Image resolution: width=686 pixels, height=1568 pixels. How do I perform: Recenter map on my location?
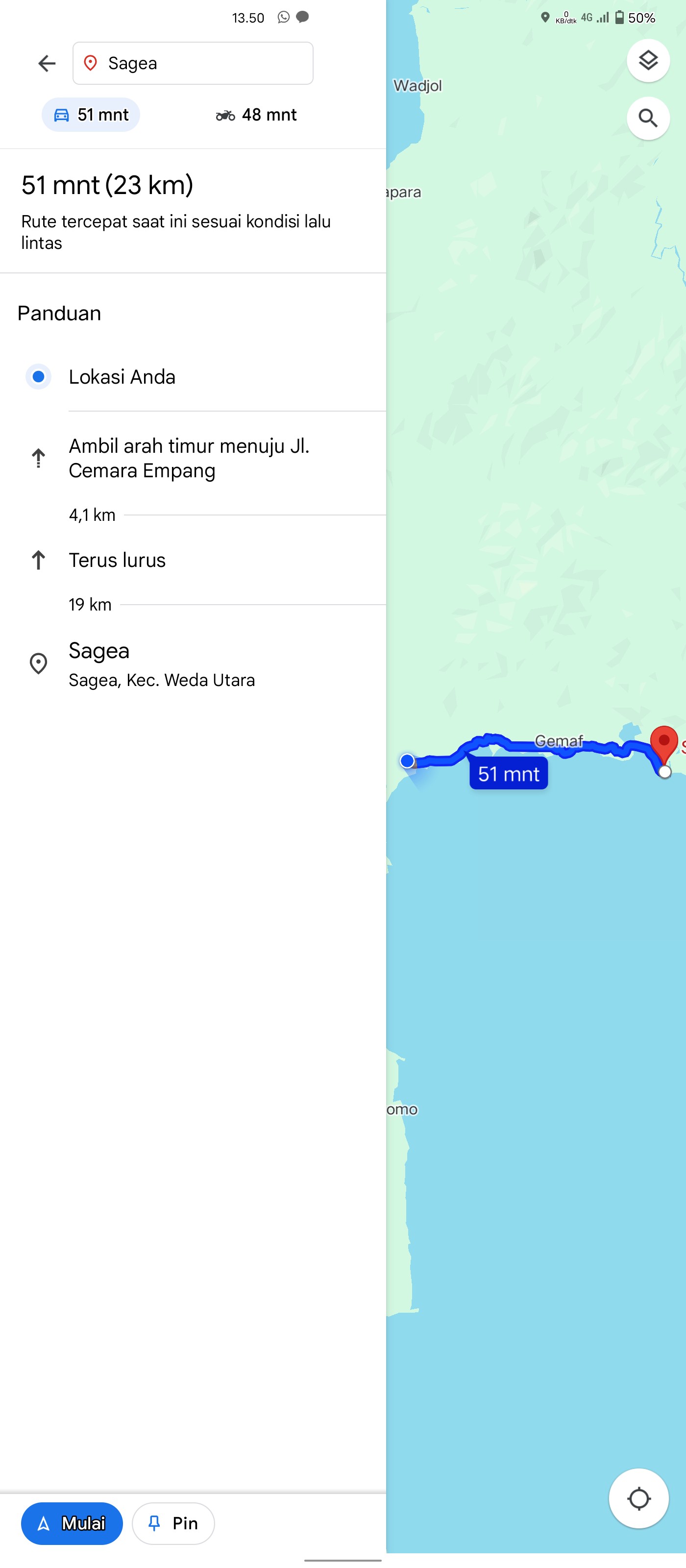pyautogui.click(x=638, y=1498)
